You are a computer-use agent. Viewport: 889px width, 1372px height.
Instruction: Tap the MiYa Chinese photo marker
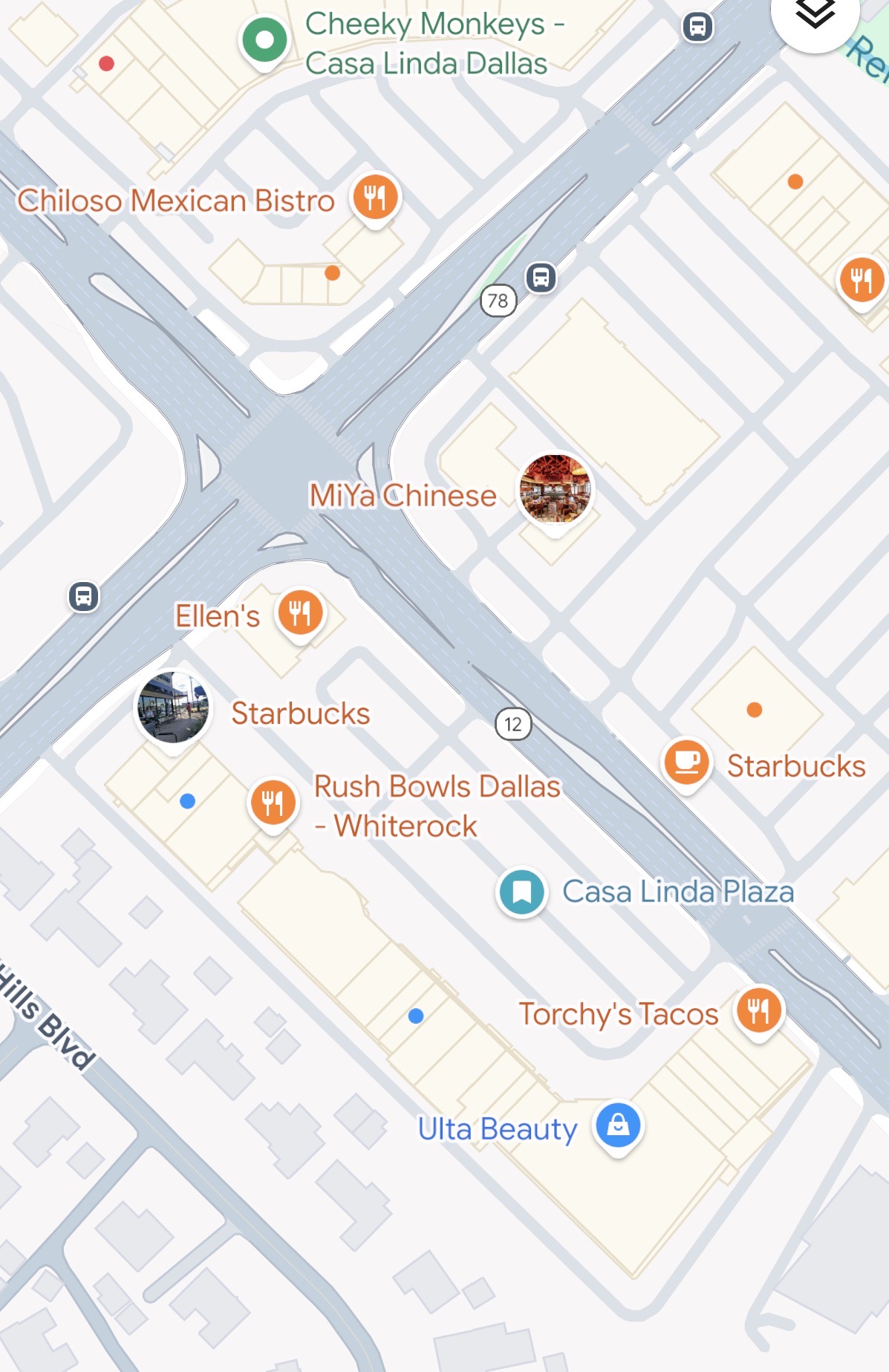[x=555, y=489]
